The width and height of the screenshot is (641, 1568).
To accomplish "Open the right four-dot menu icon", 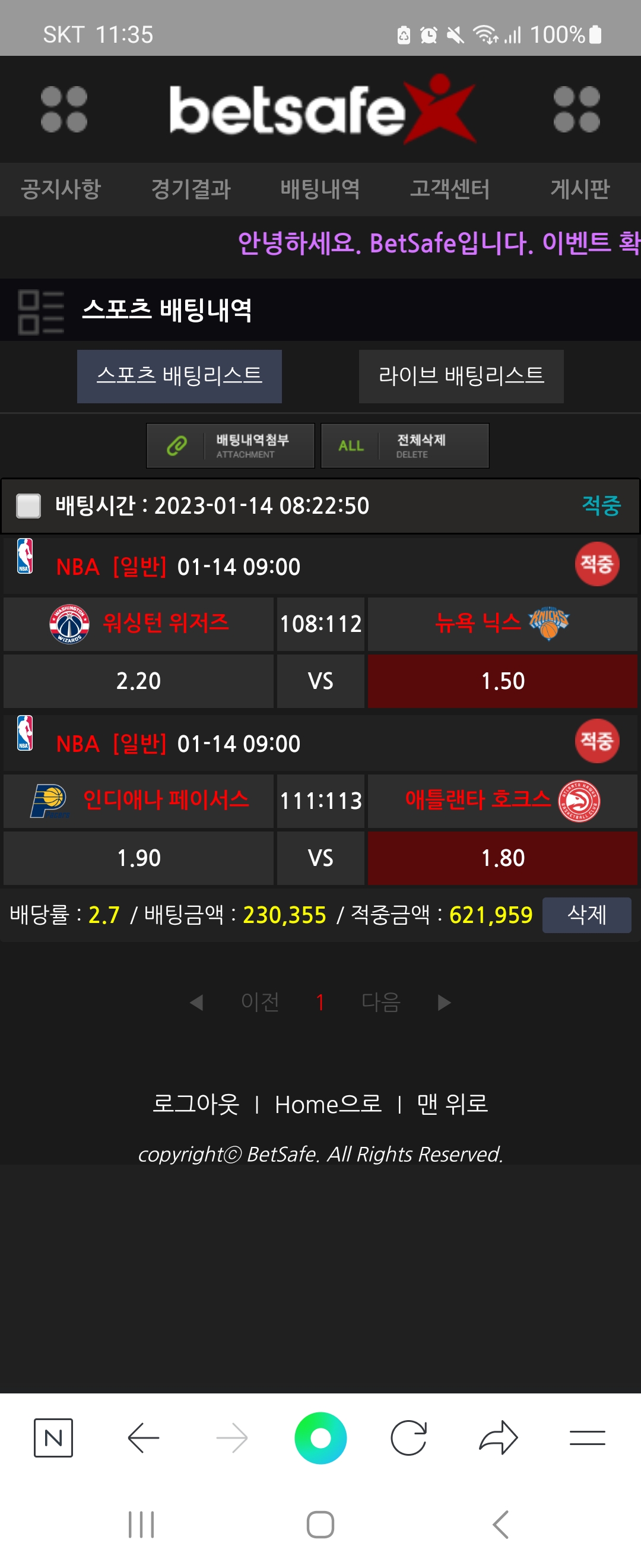I will click(x=576, y=109).
